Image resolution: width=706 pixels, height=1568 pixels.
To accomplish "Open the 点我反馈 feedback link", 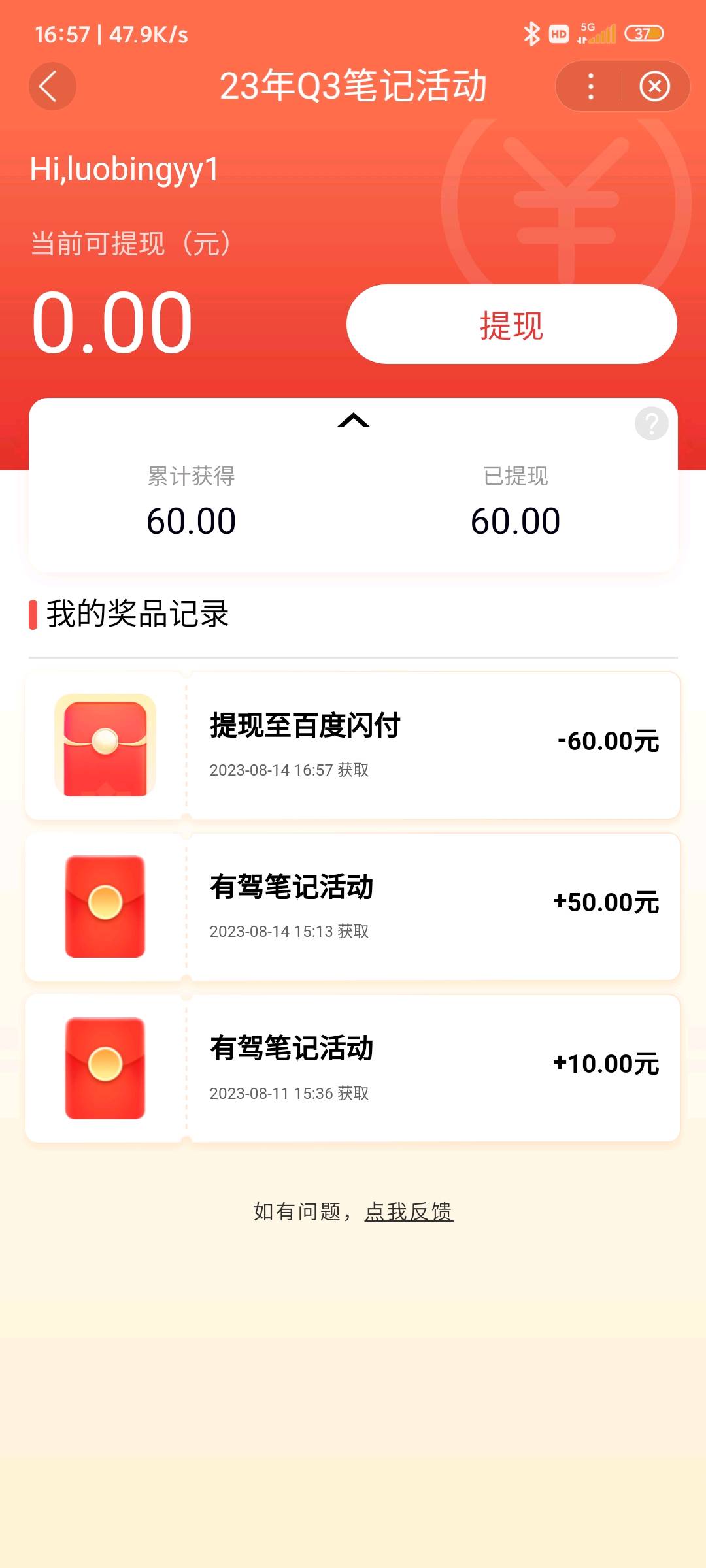I will (409, 1212).
